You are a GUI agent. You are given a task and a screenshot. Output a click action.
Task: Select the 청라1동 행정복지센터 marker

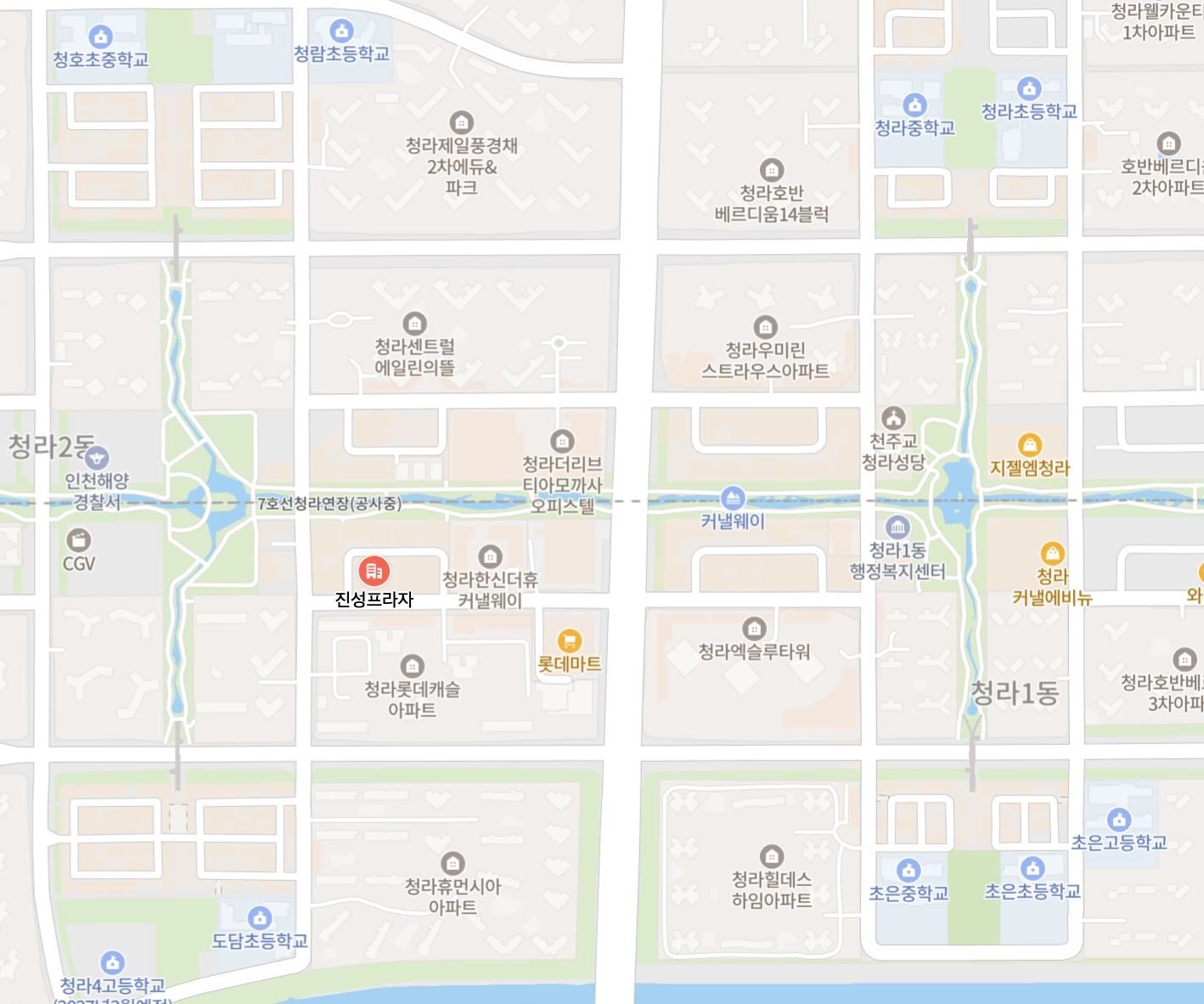(x=897, y=527)
